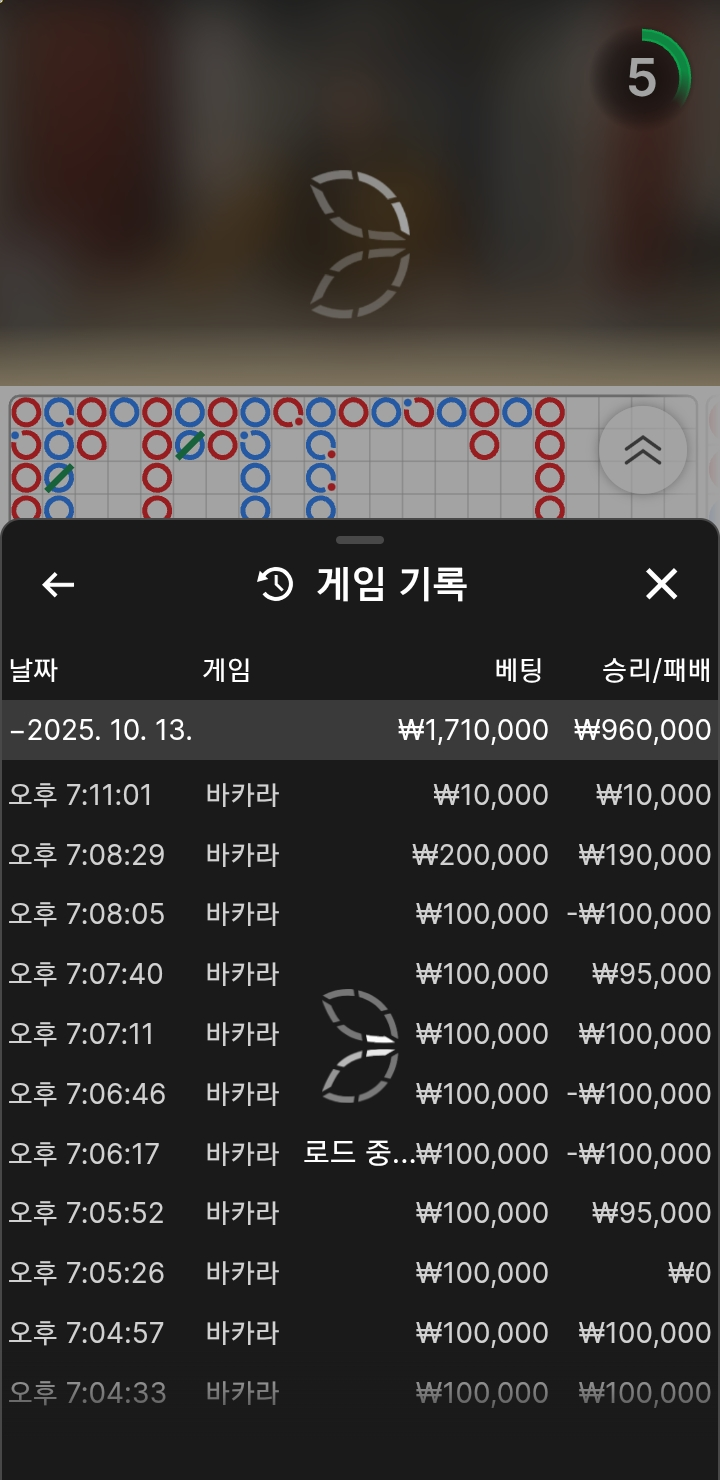Go back from the game history panel
The width and height of the screenshot is (720, 1480).
coord(58,585)
